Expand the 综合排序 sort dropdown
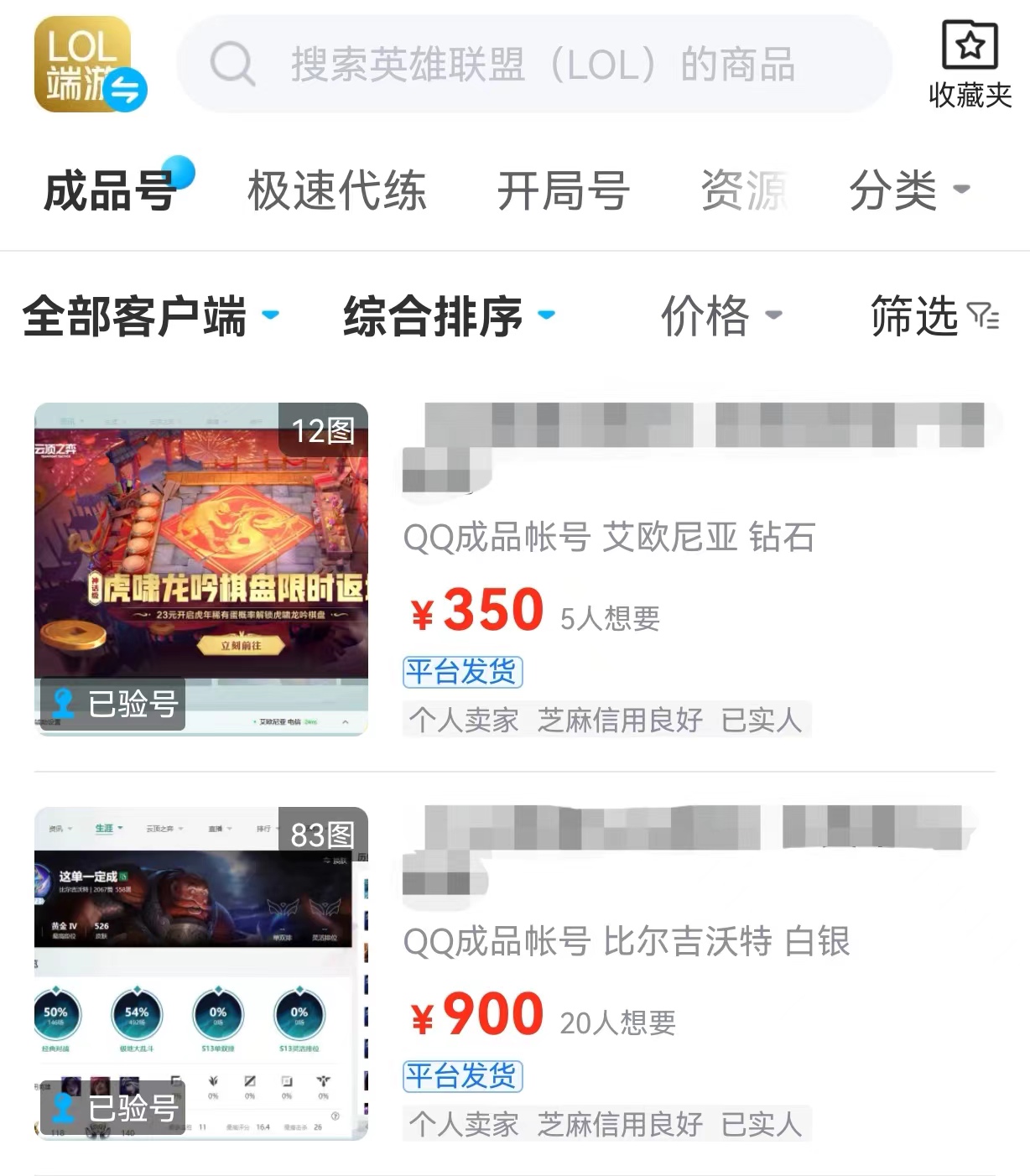Viewport: 1030px width, 1176px height. click(448, 316)
